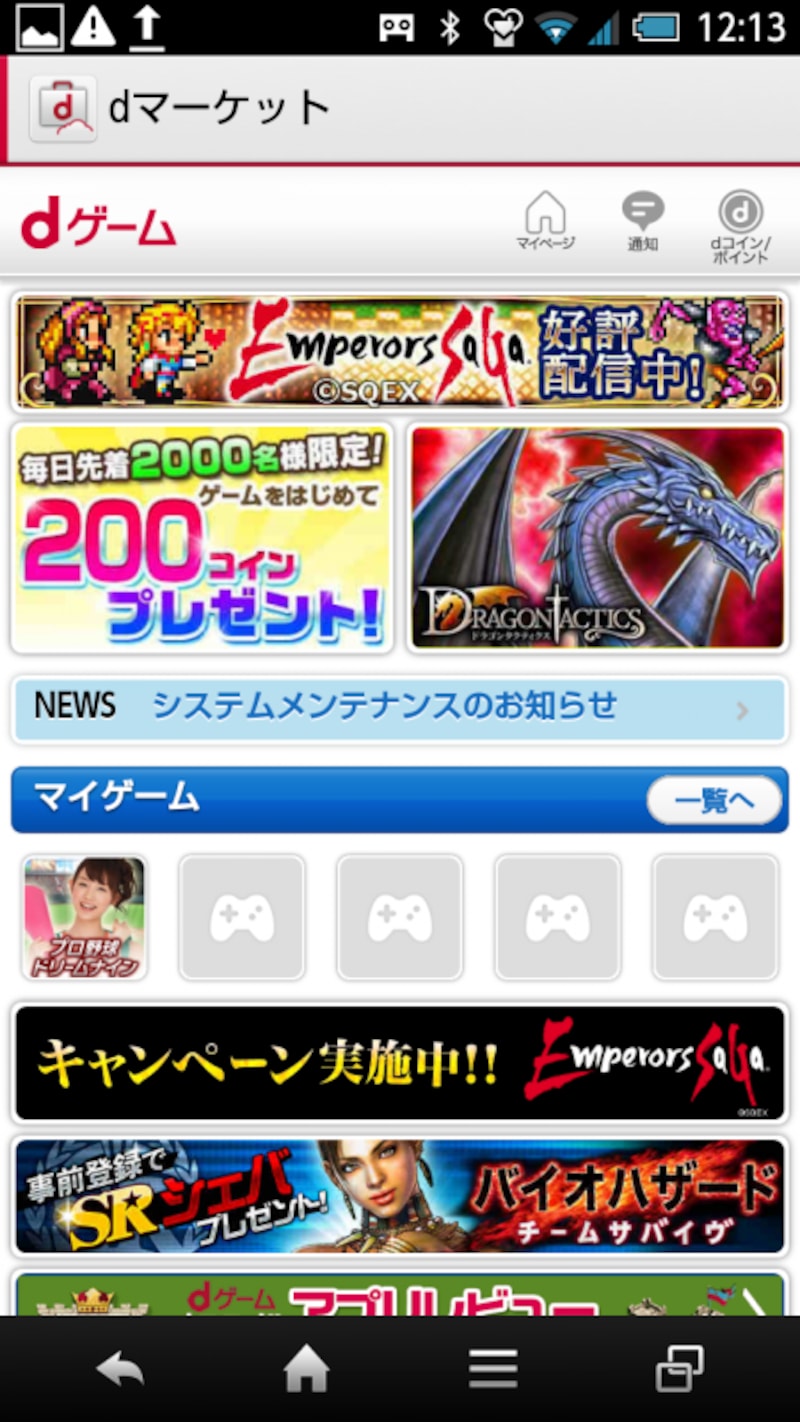Launch プロ野球ドリームナイン game
Image resolution: width=800 pixels, height=1422 pixels.
coord(85,917)
